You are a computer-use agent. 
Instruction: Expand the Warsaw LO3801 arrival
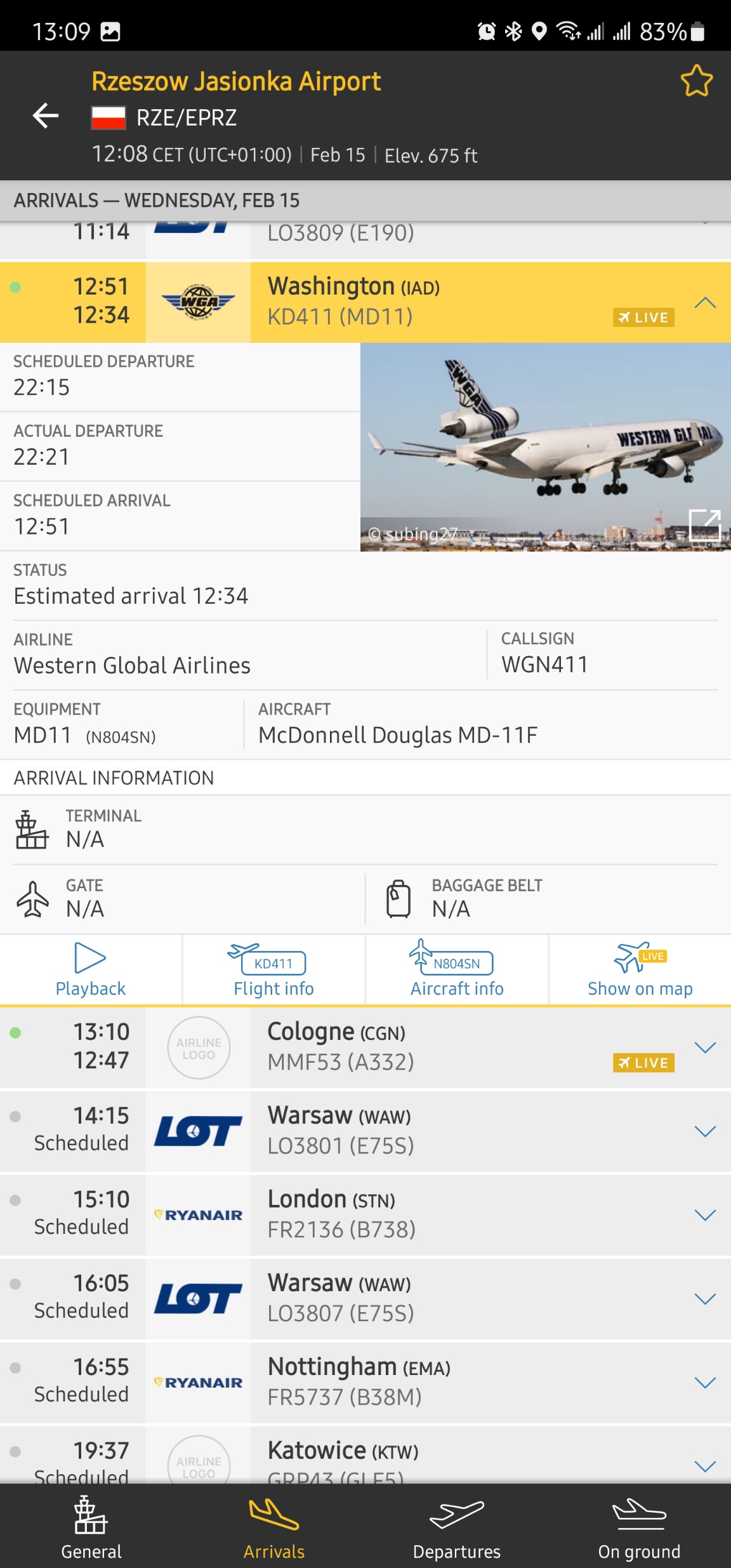(705, 1131)
